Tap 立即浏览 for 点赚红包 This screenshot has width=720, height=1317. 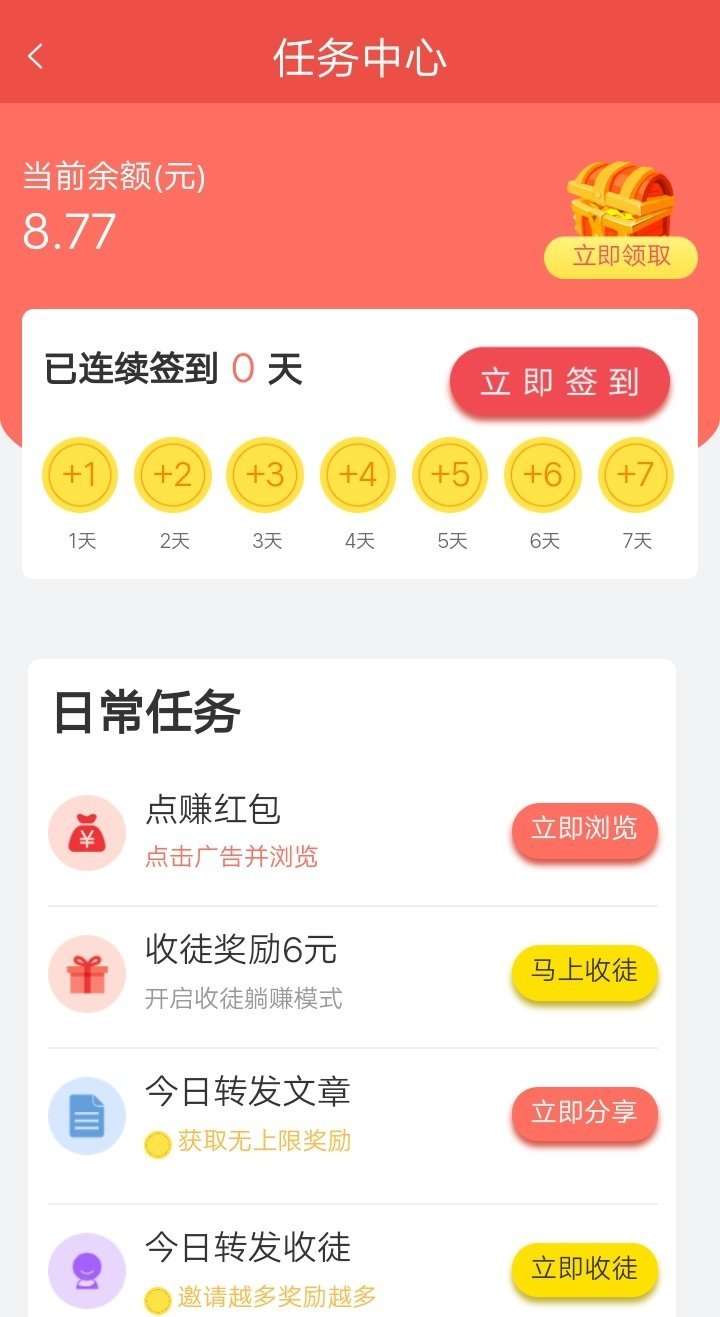point(584,829)
